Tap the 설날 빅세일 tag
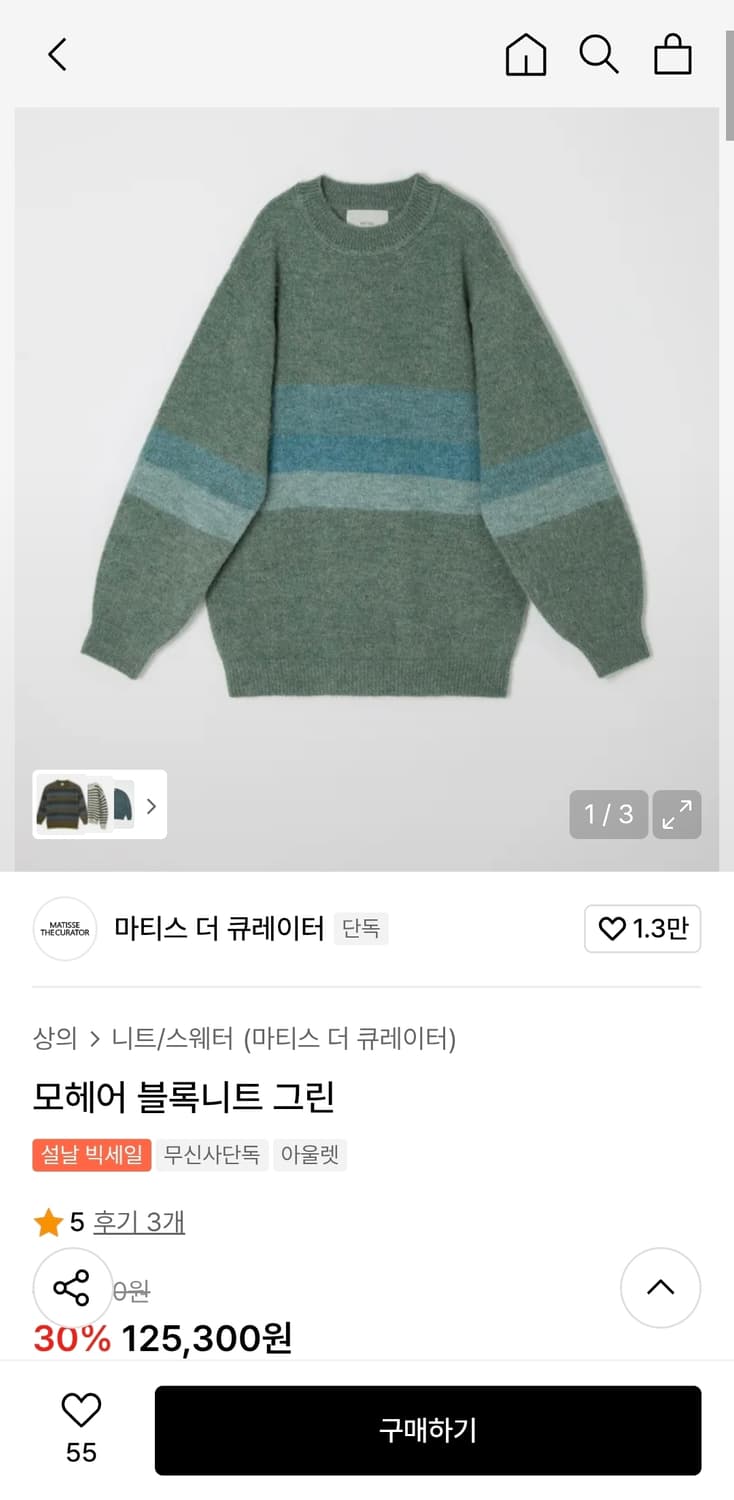This screenshot has width=734, height=1500. tap(91, 1155)
